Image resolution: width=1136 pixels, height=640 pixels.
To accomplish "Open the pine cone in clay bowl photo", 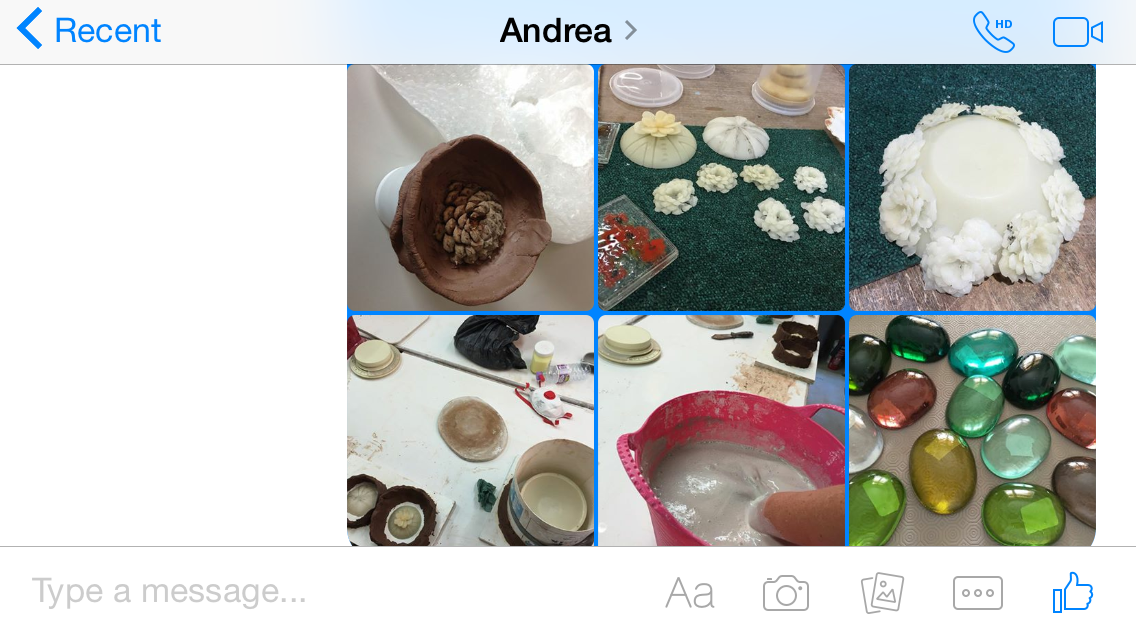I will (470, 188).
